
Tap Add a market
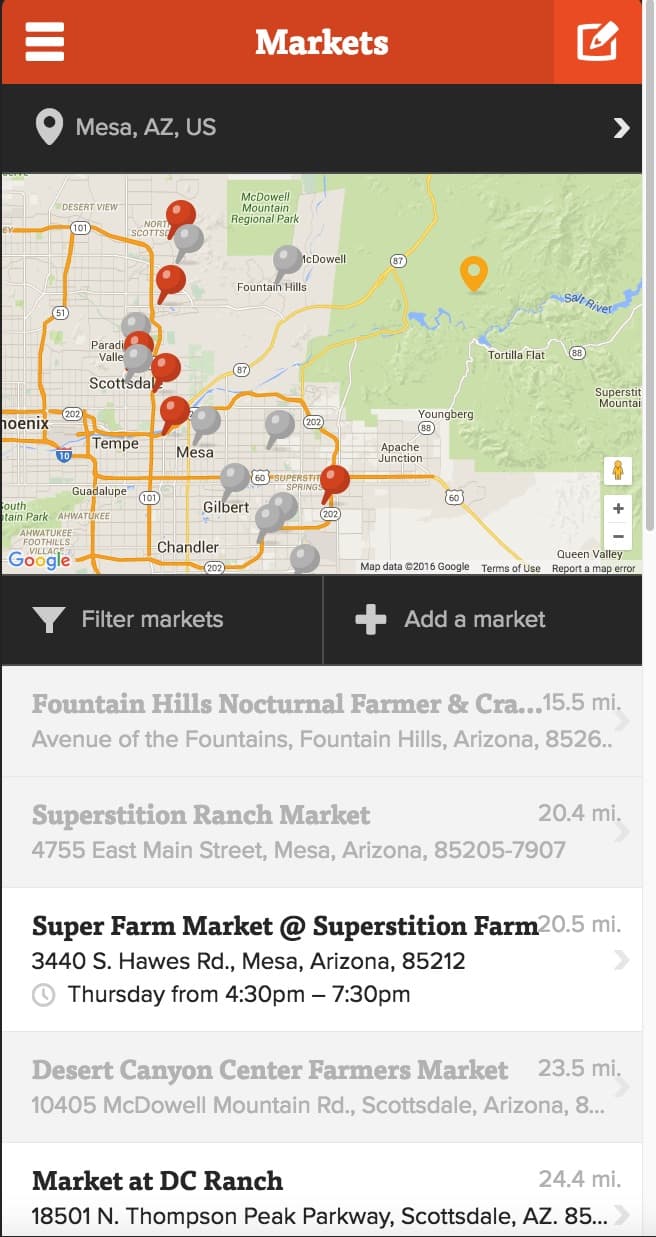click(483, 620)
